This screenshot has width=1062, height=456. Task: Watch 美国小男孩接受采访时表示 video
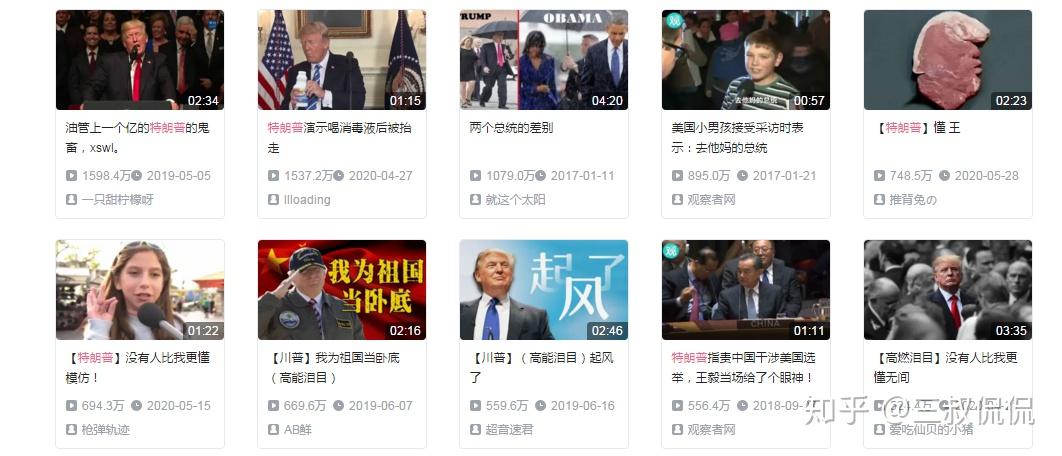tap(745, 60)
